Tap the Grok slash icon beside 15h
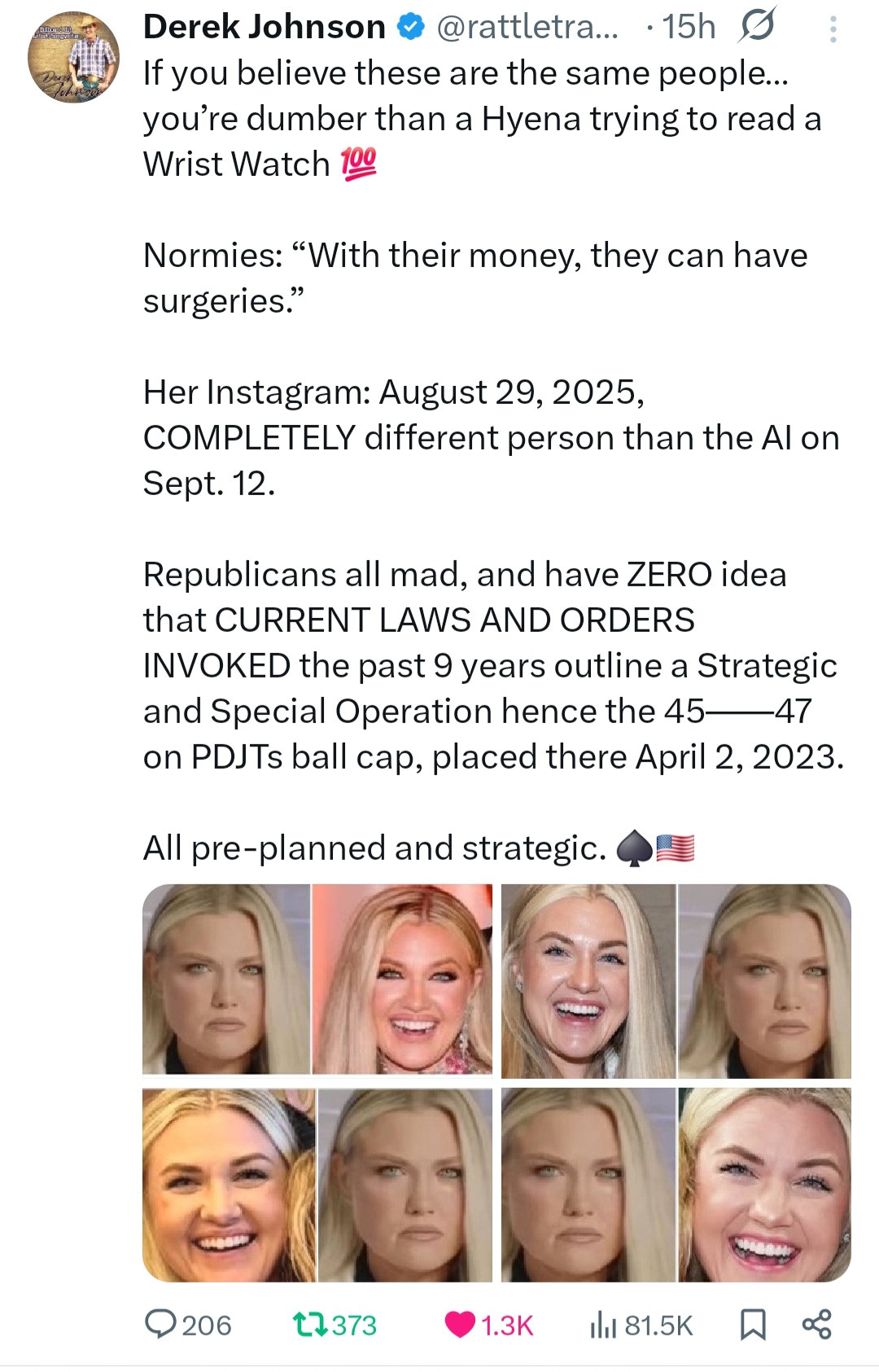Screen dimensions: 879x1372 (x=756, y=27)
